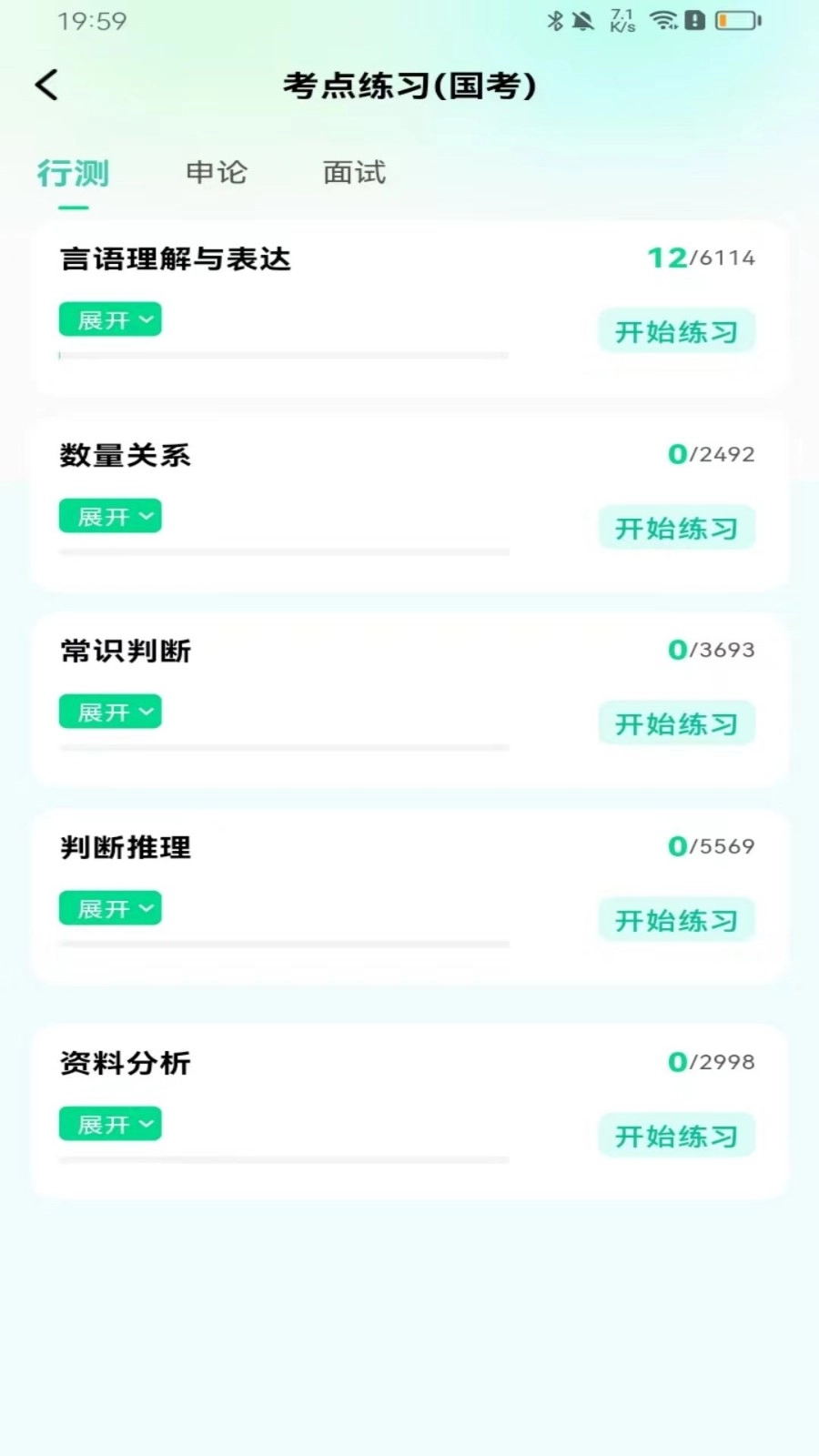Switch to the 申论 tab
819x1456 pixels.
click(217, 172)
